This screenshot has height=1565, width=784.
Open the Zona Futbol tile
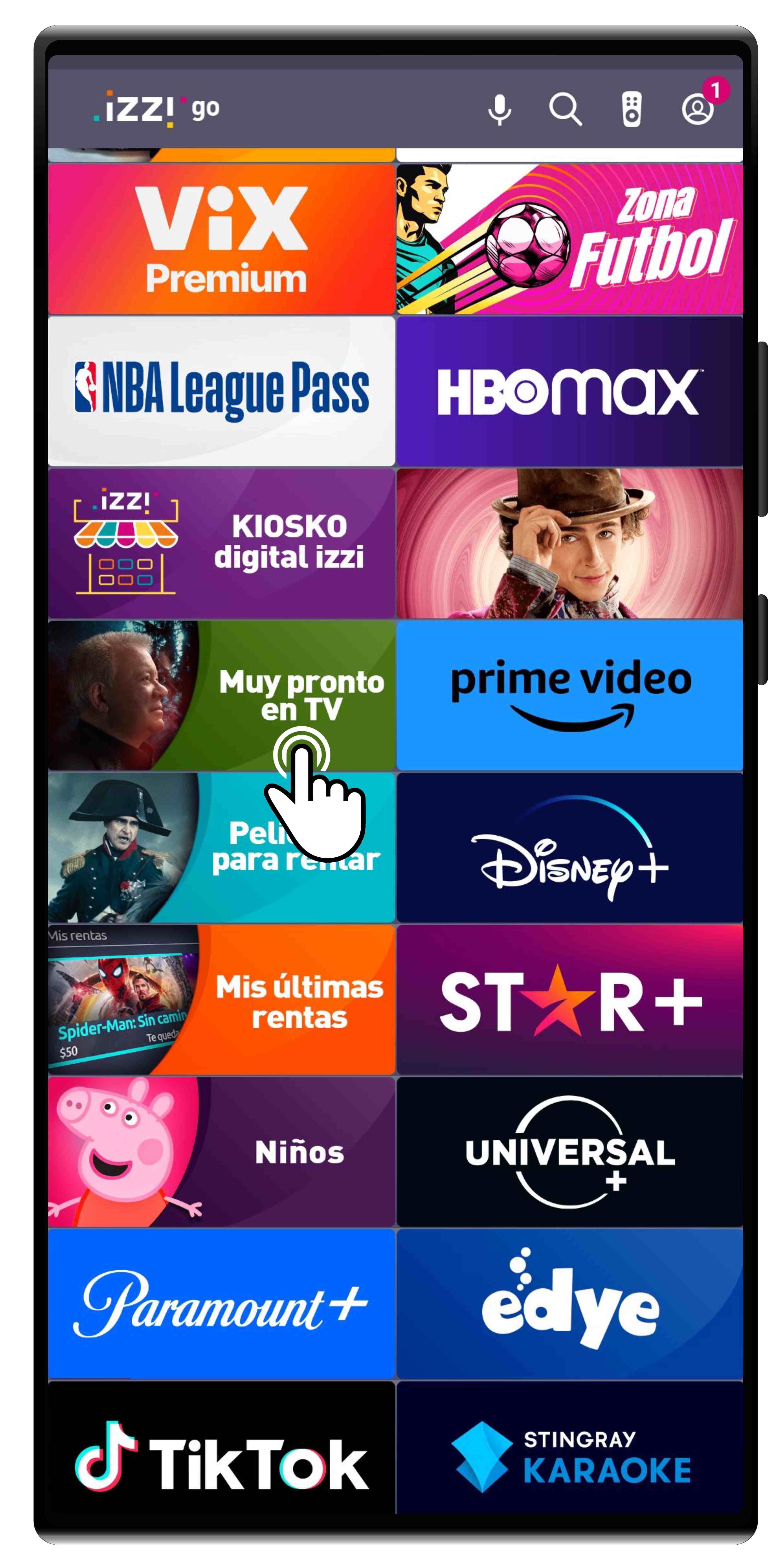pos(570,239)
